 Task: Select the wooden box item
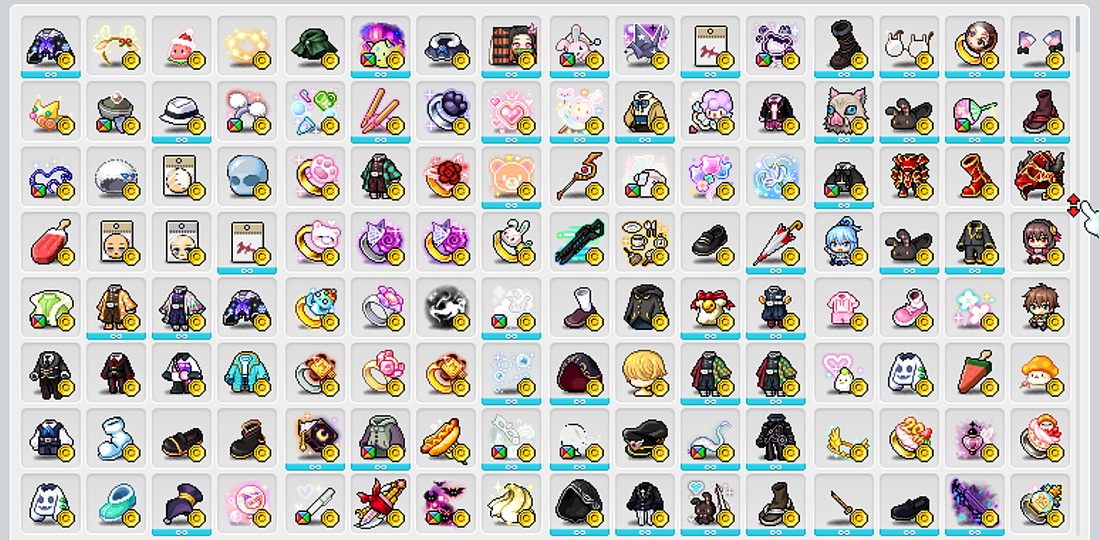point(511,45)
